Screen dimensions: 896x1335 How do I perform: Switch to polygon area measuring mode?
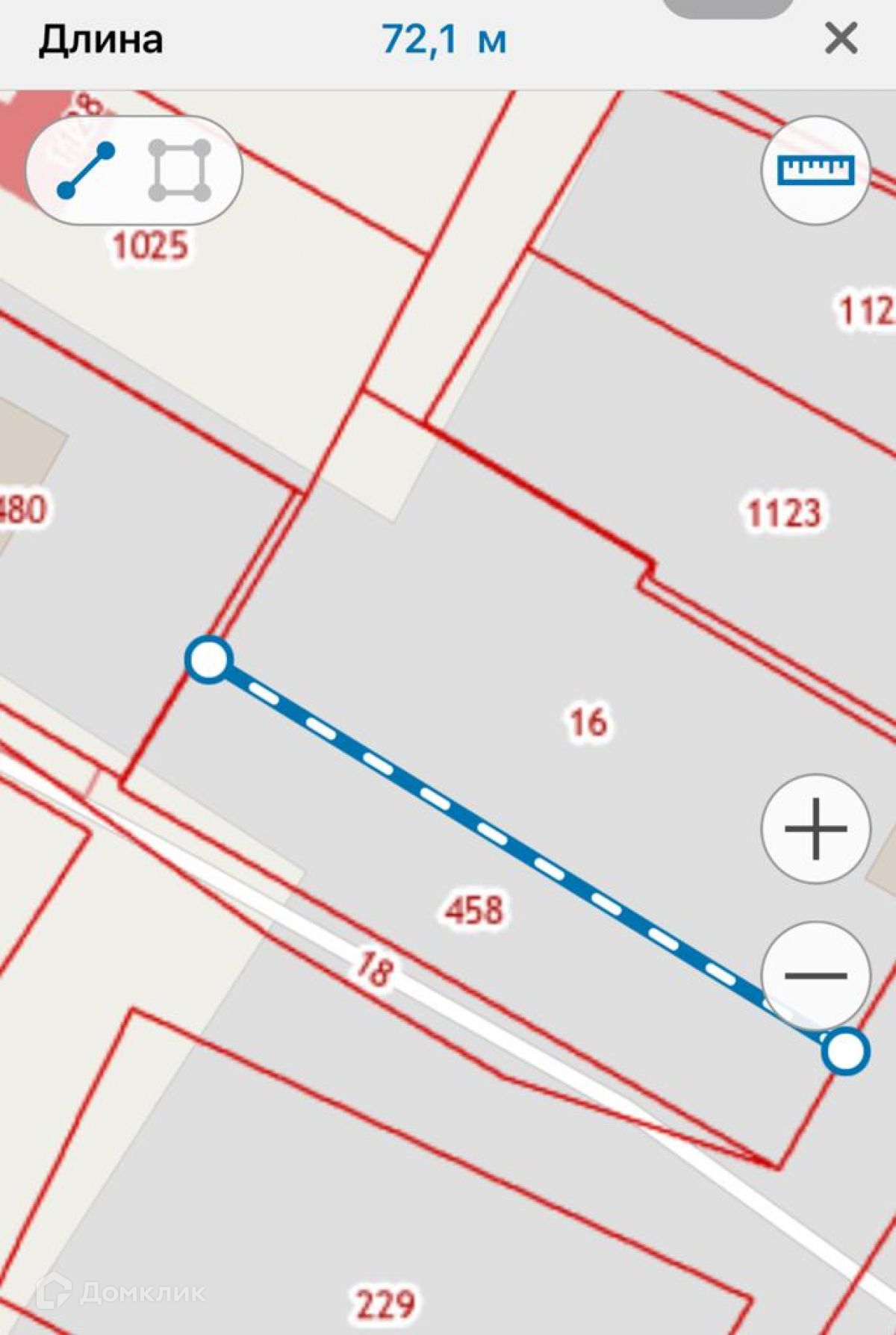(179, 170)
